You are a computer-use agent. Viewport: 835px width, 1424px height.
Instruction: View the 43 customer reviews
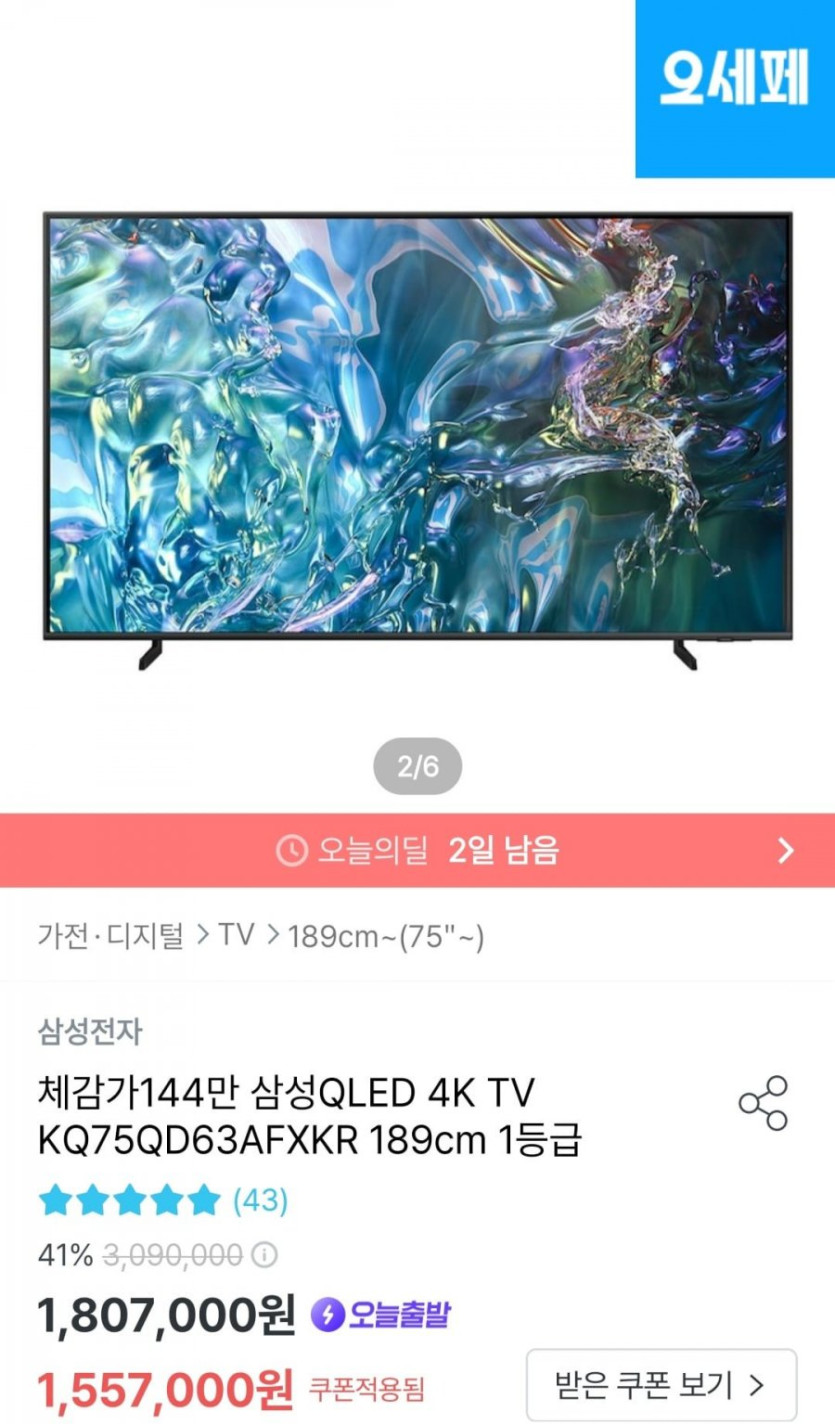(x=260, y=1199)
